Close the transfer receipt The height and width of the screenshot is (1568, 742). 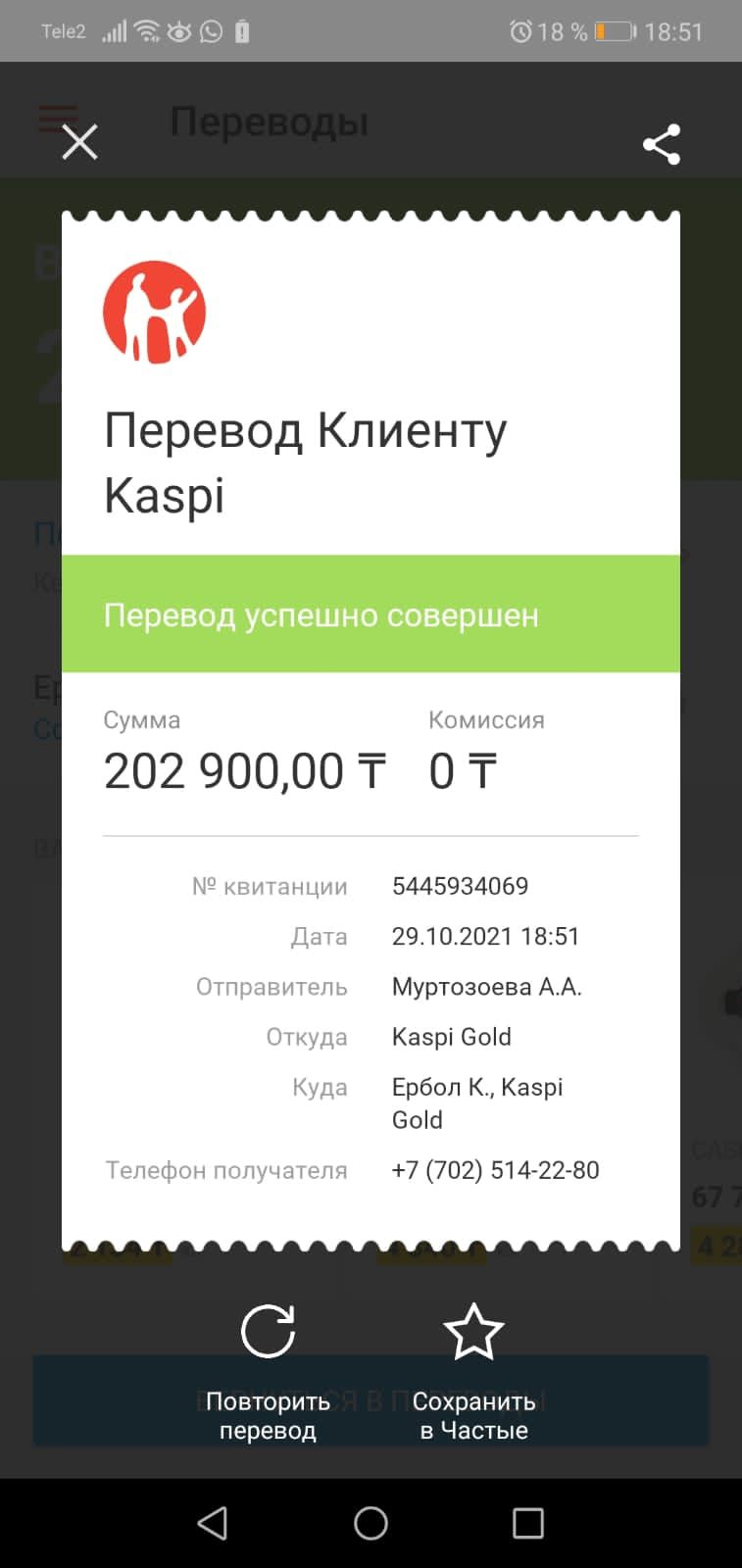(79, 142)
